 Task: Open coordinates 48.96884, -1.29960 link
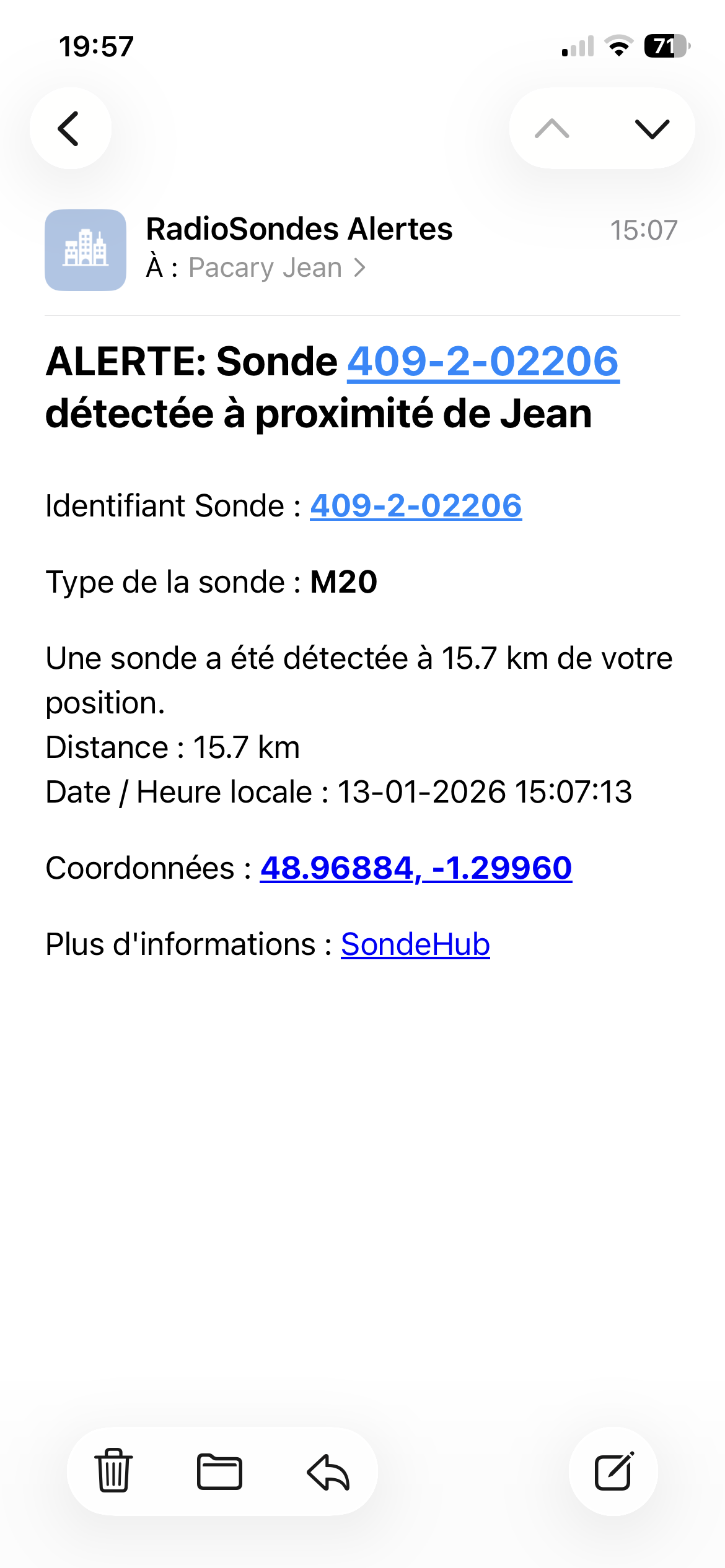[x=415, y=868]
